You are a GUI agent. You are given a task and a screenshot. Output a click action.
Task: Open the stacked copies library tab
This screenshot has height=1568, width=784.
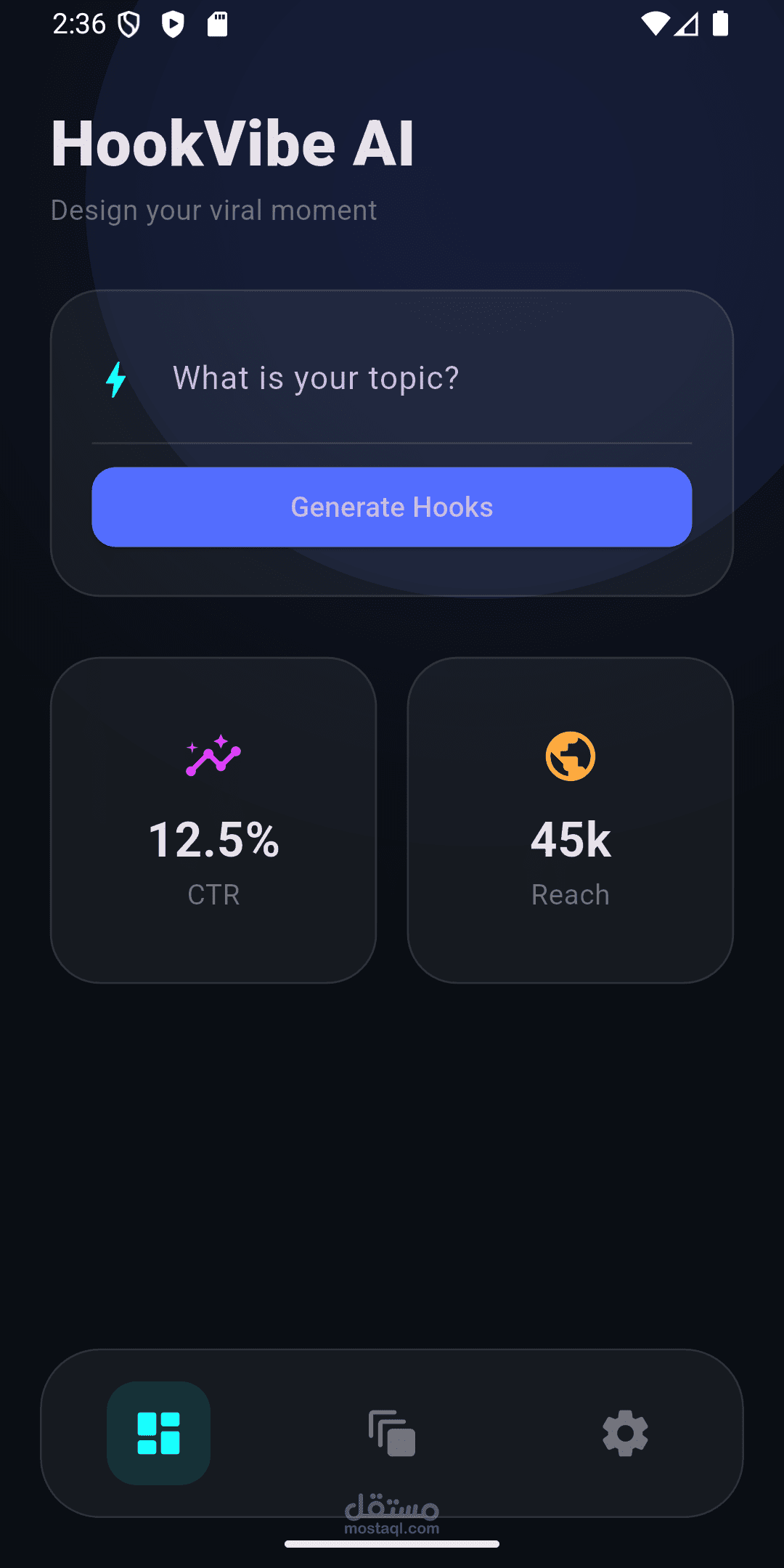(x=392, y=1433)
